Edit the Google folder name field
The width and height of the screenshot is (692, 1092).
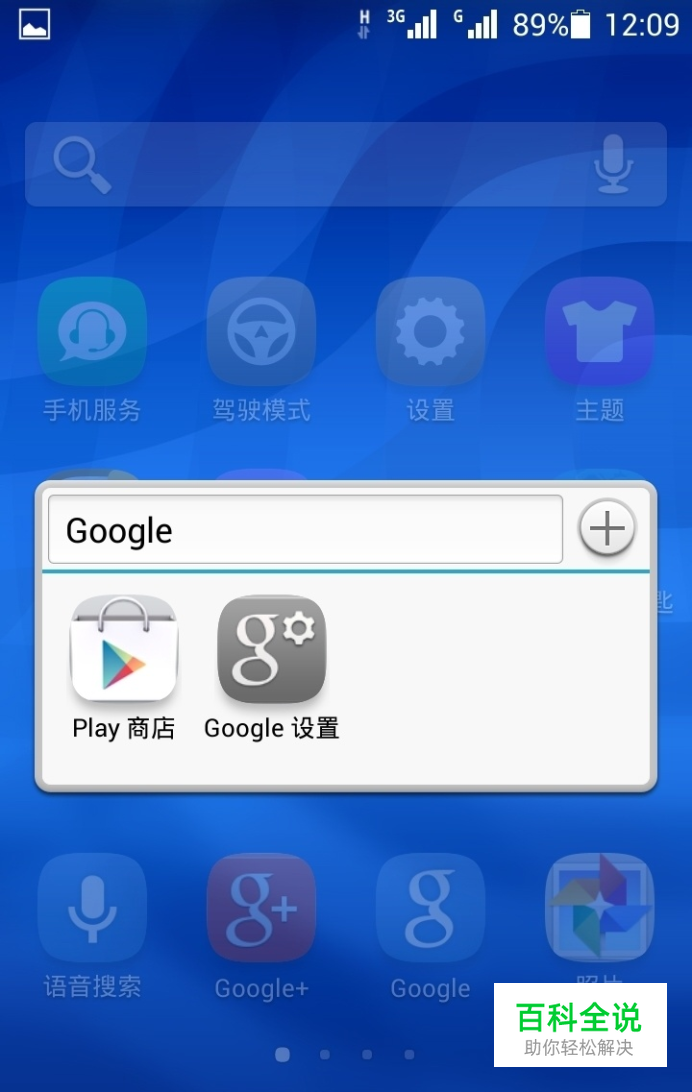coord(305,530)
